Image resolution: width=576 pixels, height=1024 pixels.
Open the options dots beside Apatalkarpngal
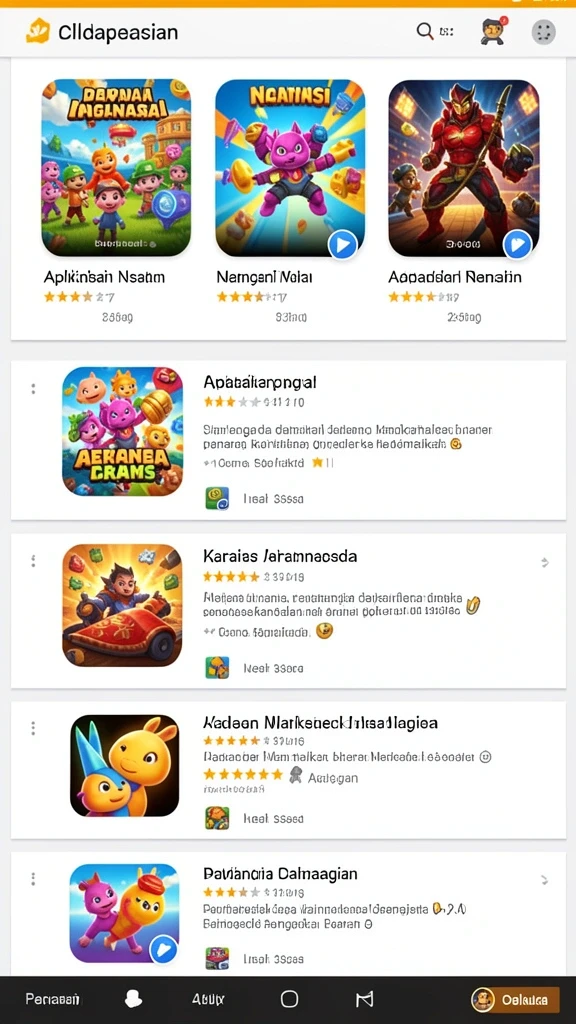[x=33, y=389]
